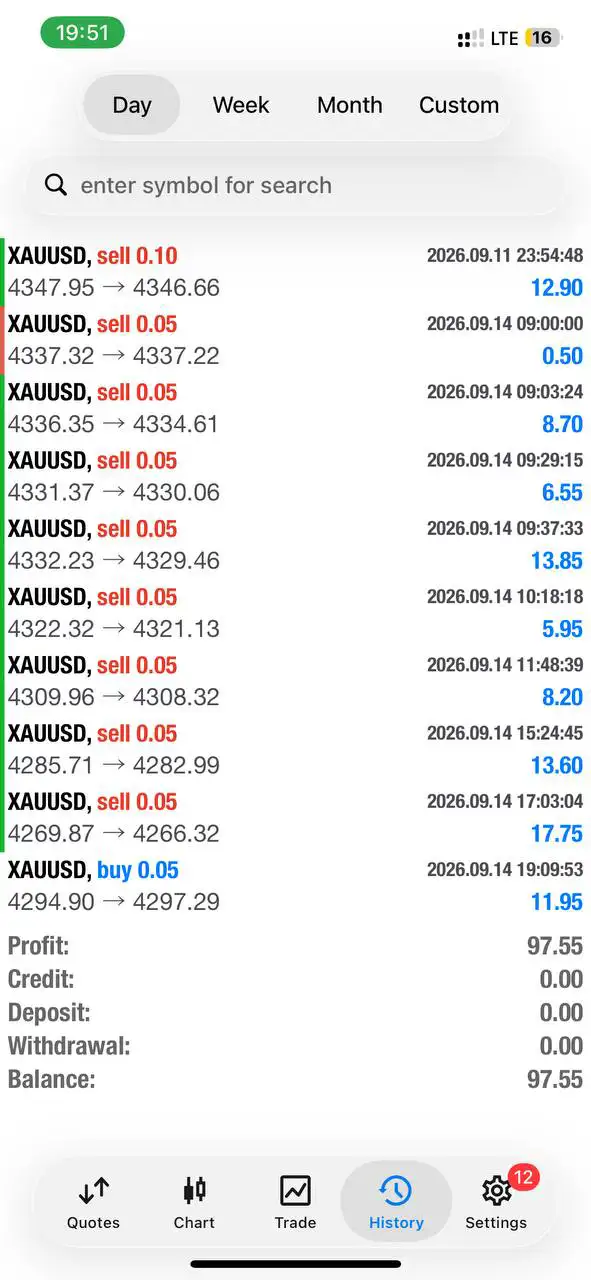591x1280 pixels.
Task: Select the Day period filter
Action: 132,105
